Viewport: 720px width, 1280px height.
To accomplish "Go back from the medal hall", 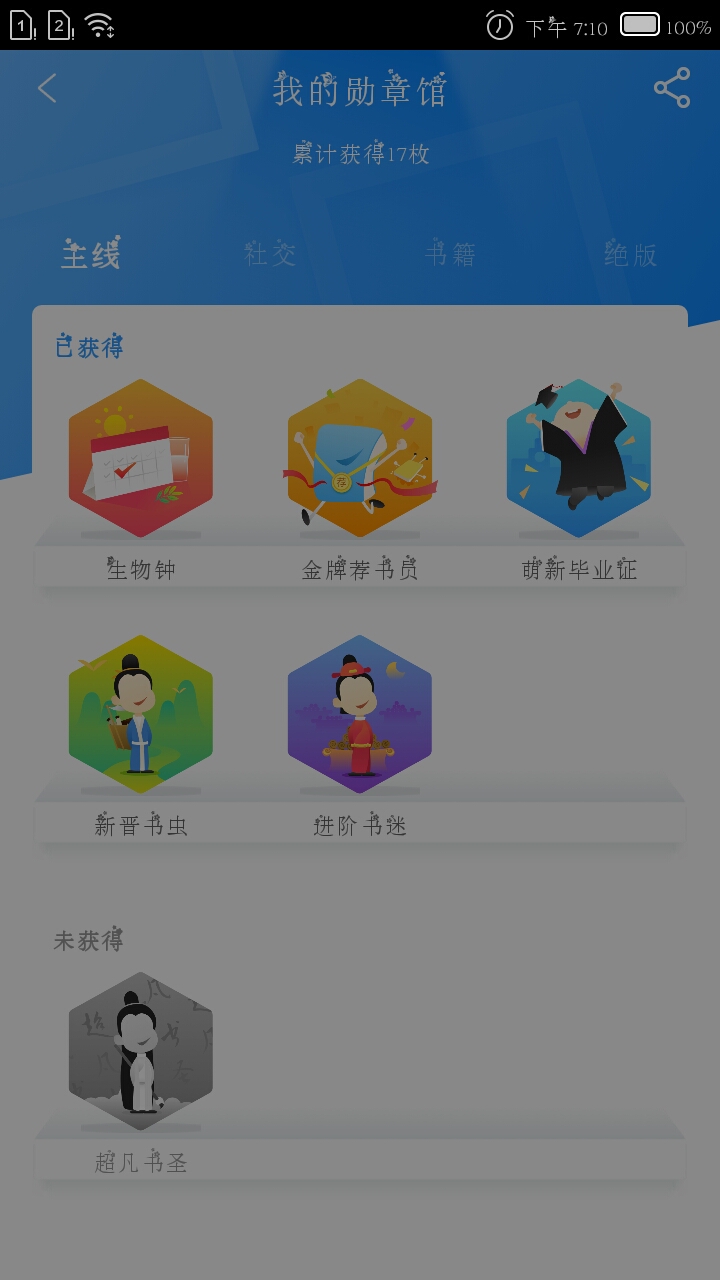I will (47, 88).
